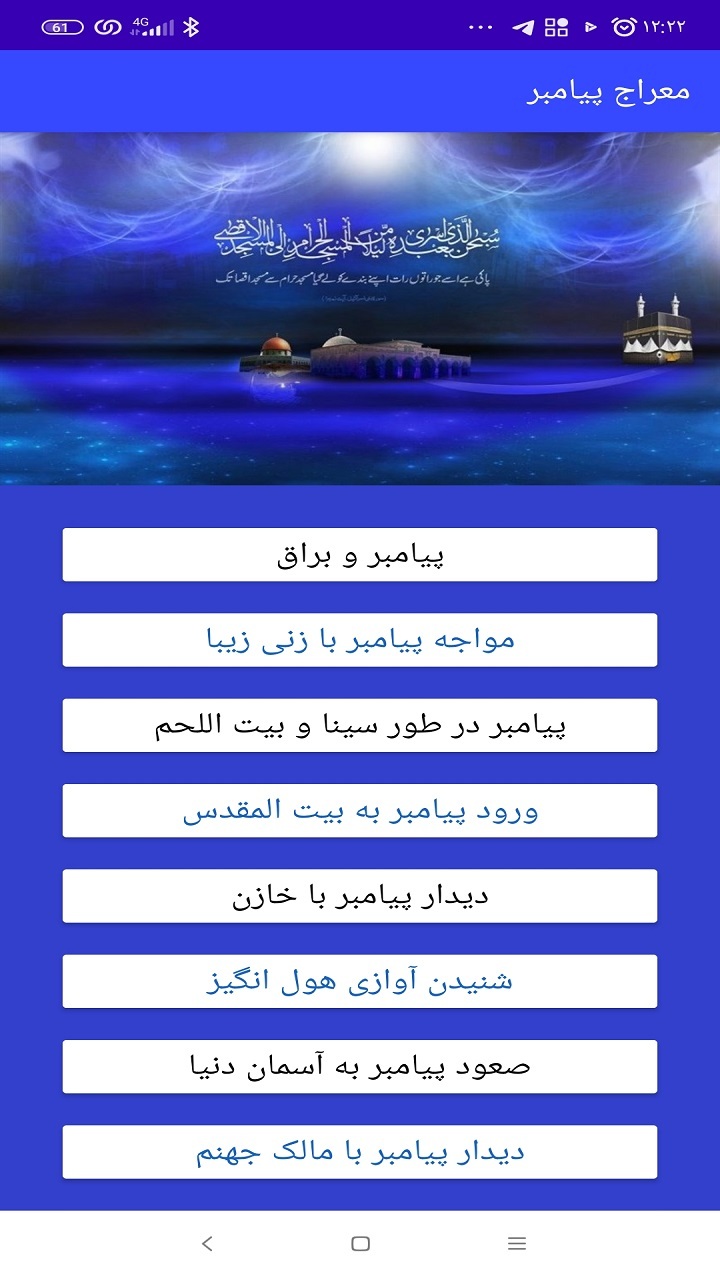This screenshot has height=1280, width=720.
Task: Open the 'پیامبر و براق' chapter
Action: [x=360, y=554]
